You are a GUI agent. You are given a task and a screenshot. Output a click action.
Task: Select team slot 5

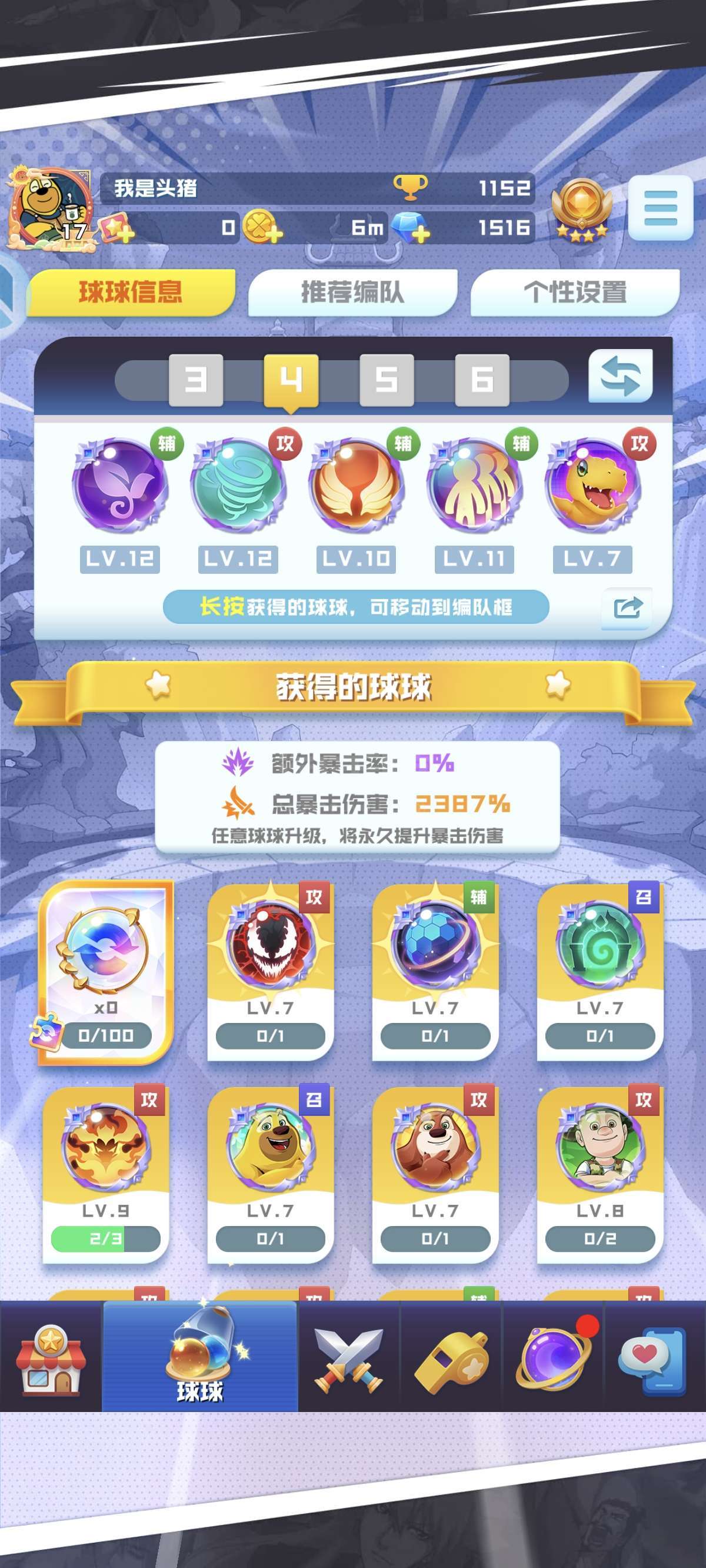pyautogui.click(x=387, y=380)
